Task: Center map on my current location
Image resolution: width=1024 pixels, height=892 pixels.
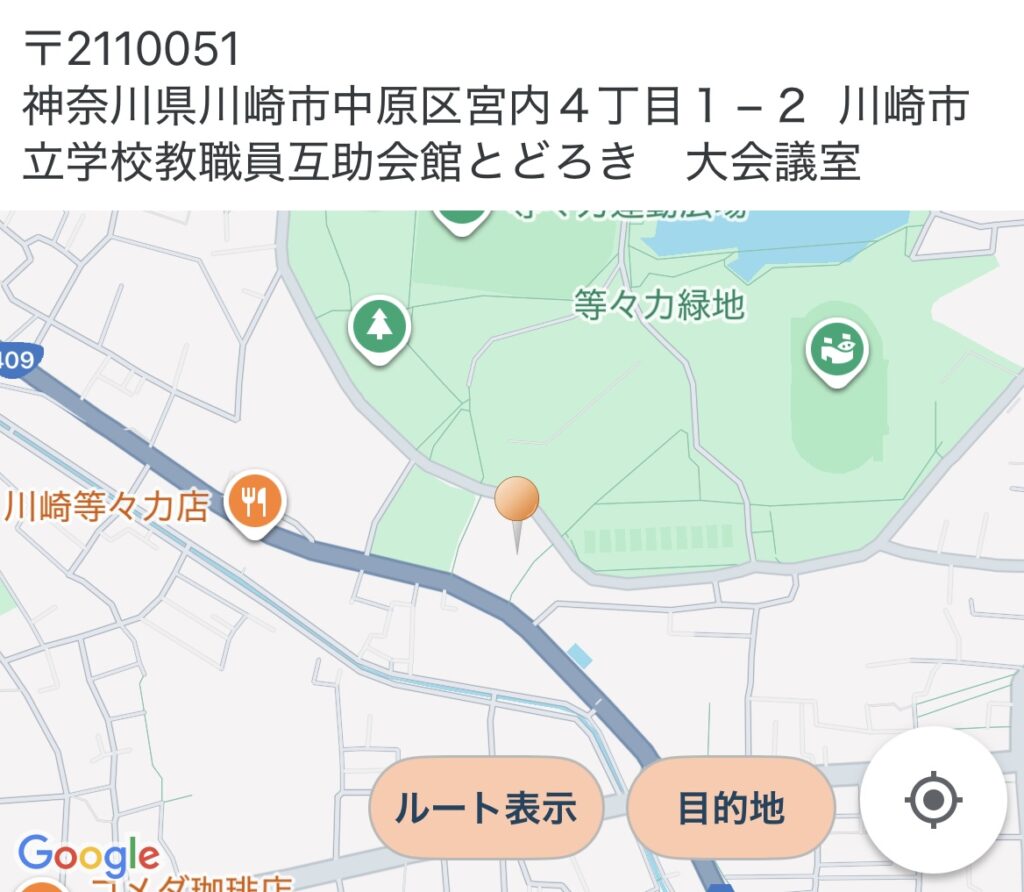Action: coord(933,800)
